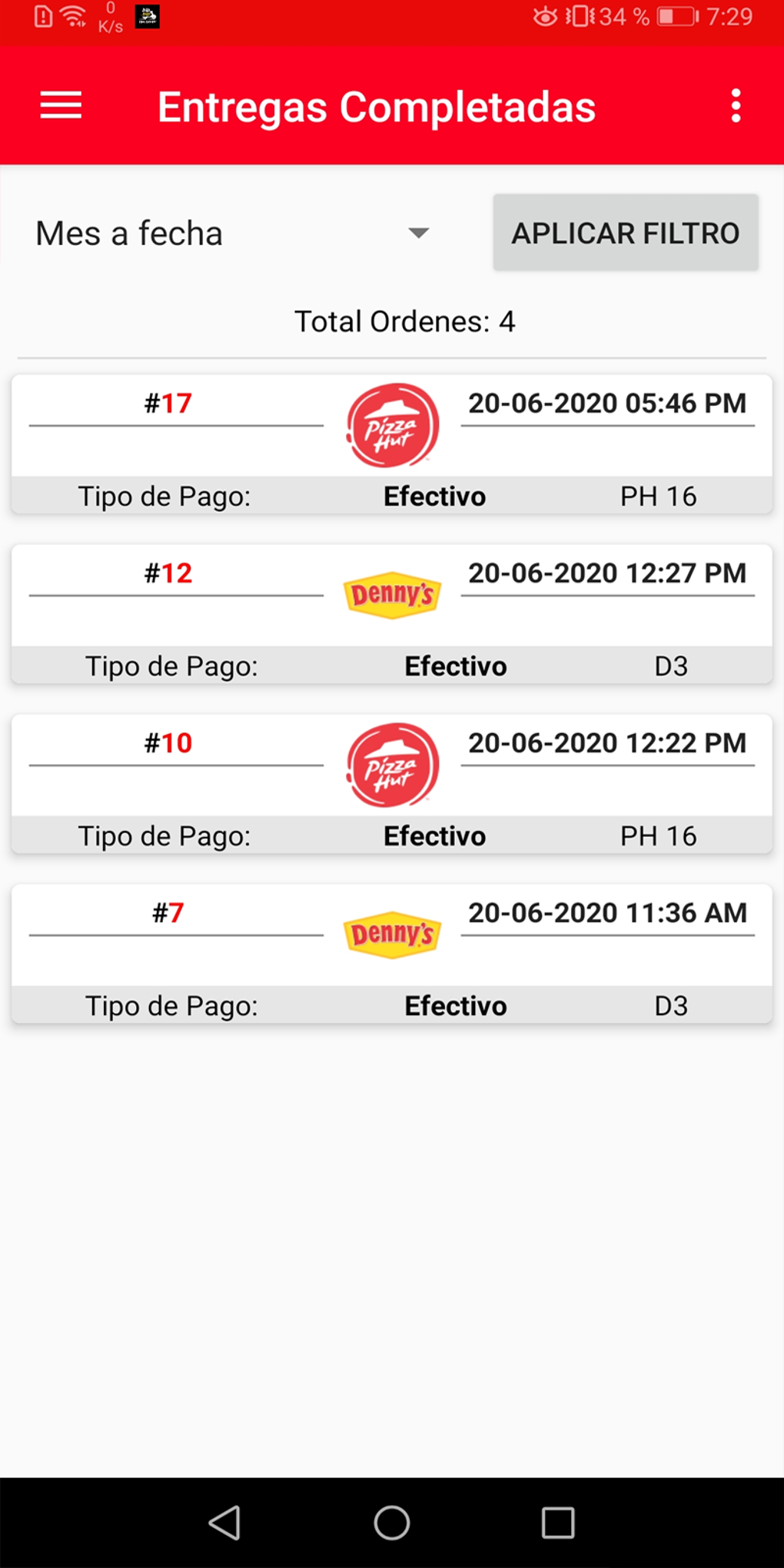Open the three-dot overflow menu

click(735, 105)
